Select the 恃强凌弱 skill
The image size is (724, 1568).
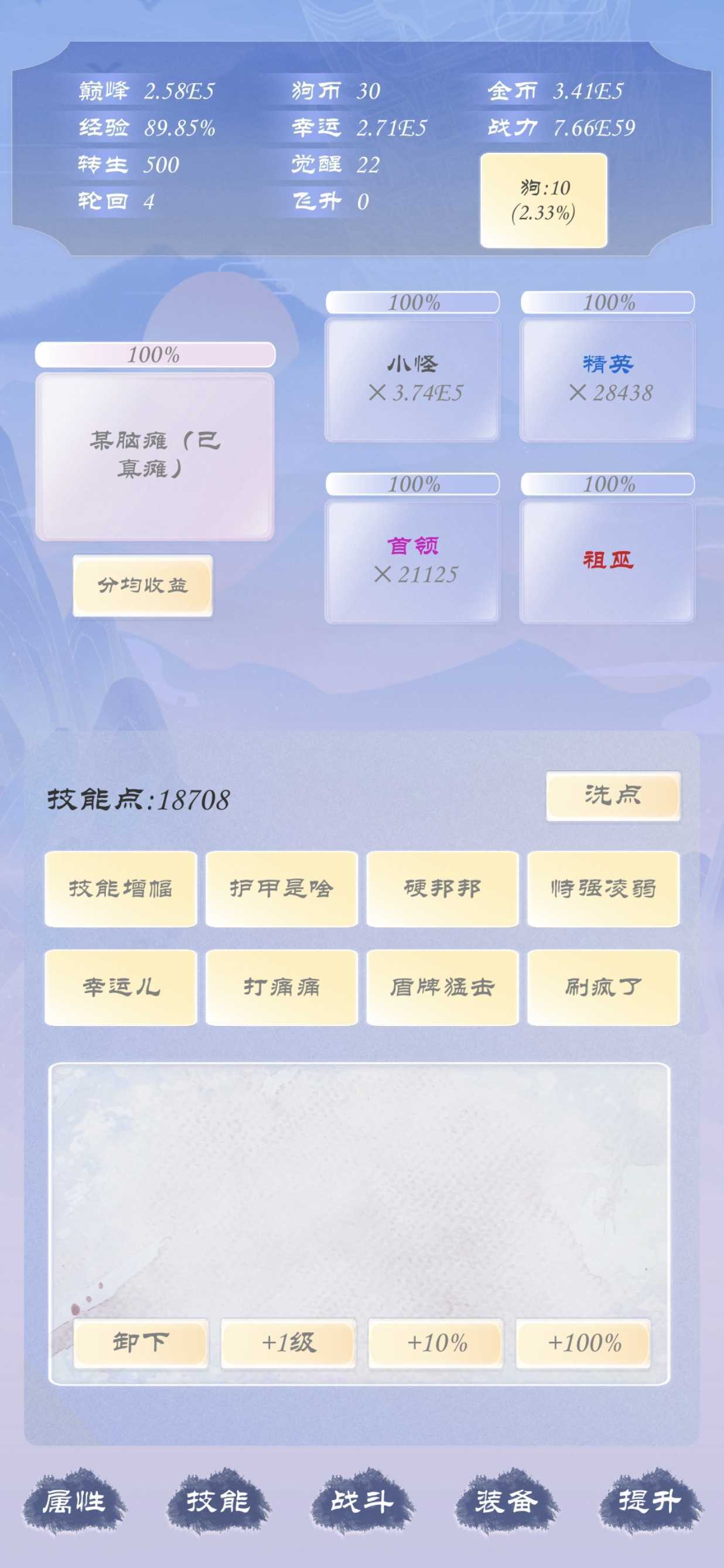[x=603, y=889]
